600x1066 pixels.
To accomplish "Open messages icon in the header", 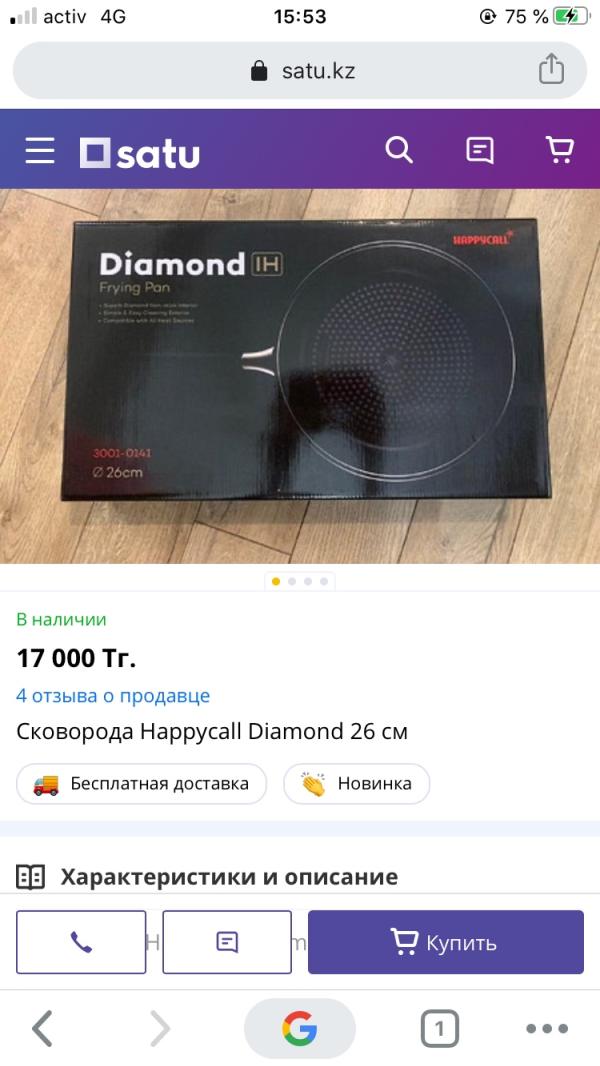I will 480,151.
